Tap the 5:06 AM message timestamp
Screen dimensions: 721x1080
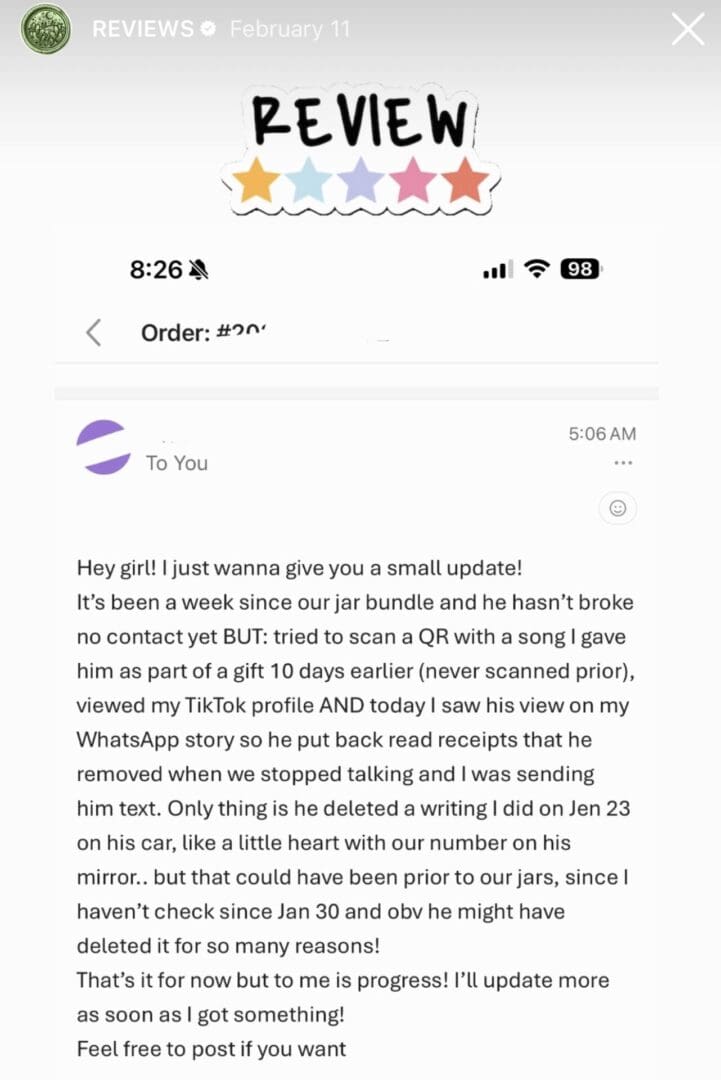point(600,433)
